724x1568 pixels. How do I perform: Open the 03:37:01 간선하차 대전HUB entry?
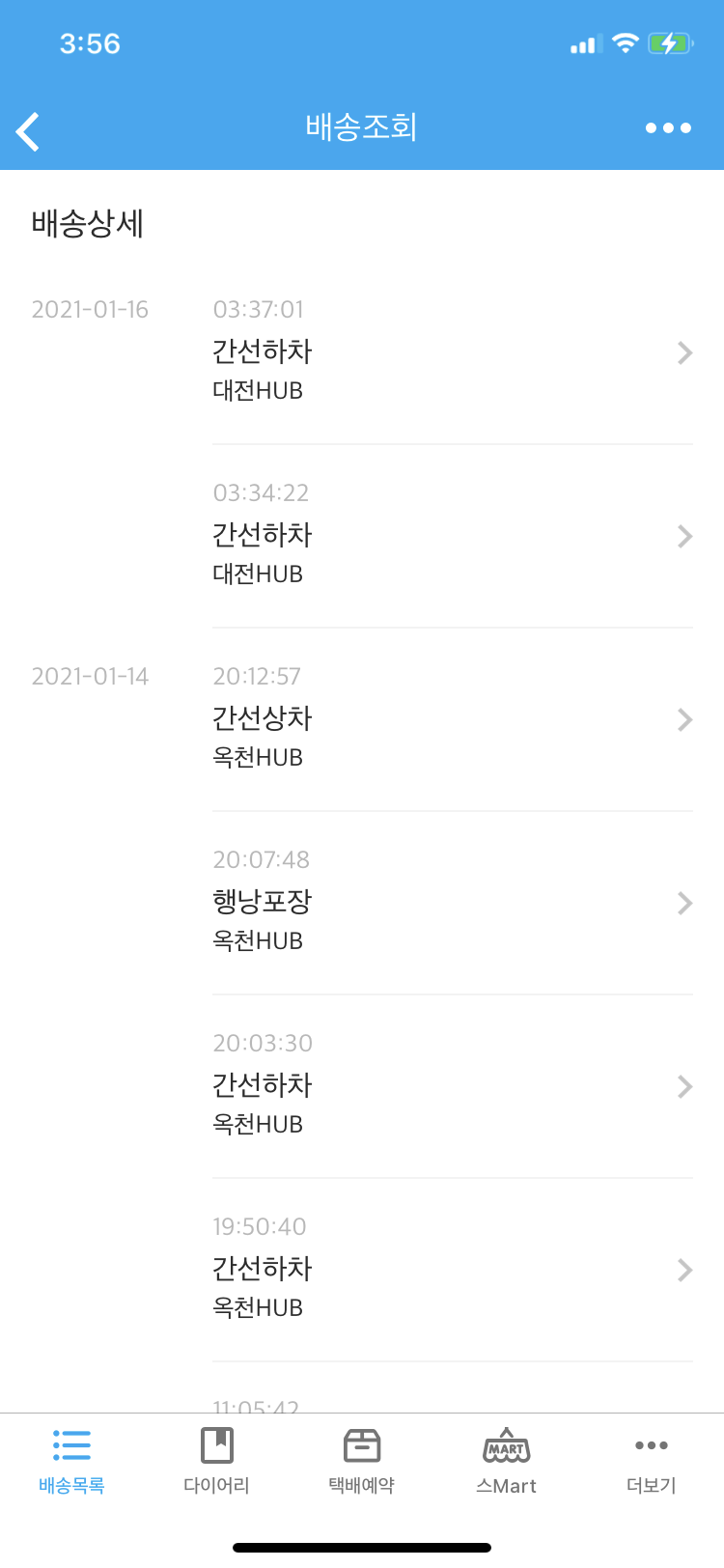point(452,352)
